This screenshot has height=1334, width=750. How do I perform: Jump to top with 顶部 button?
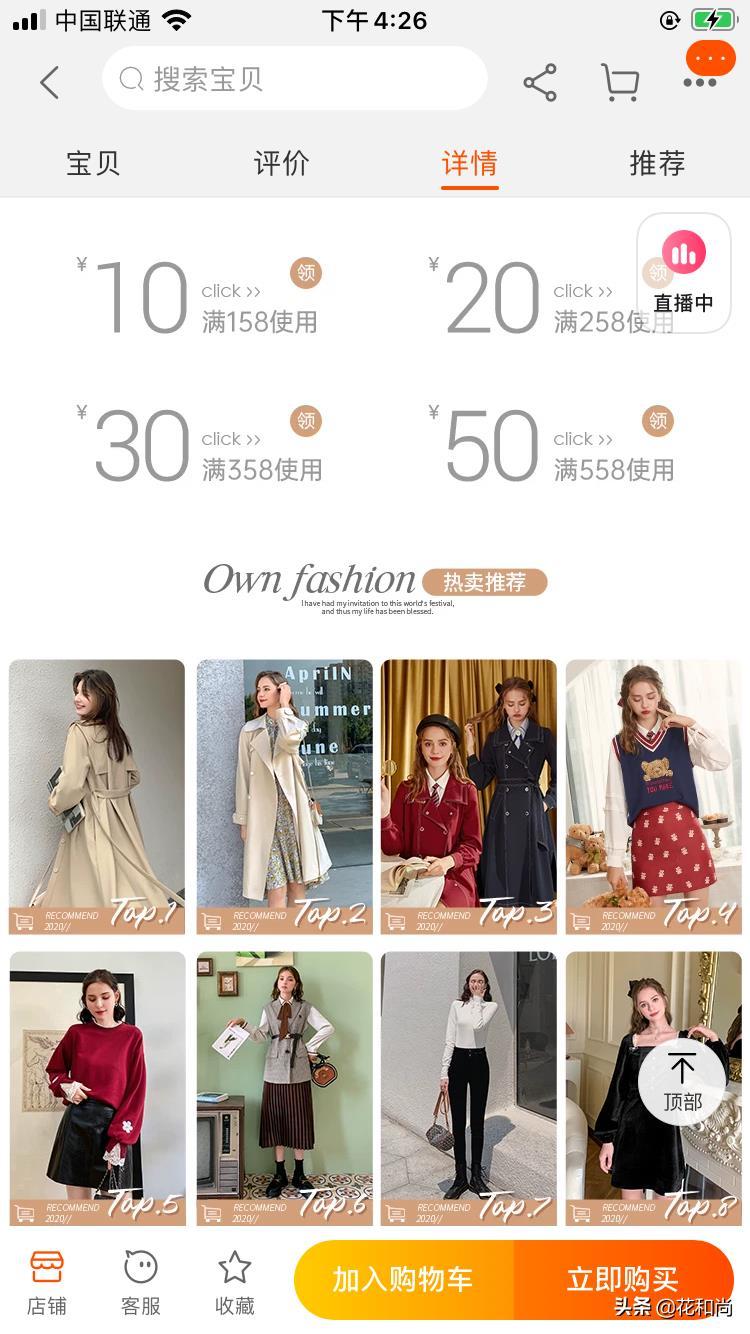point(682,1081)
